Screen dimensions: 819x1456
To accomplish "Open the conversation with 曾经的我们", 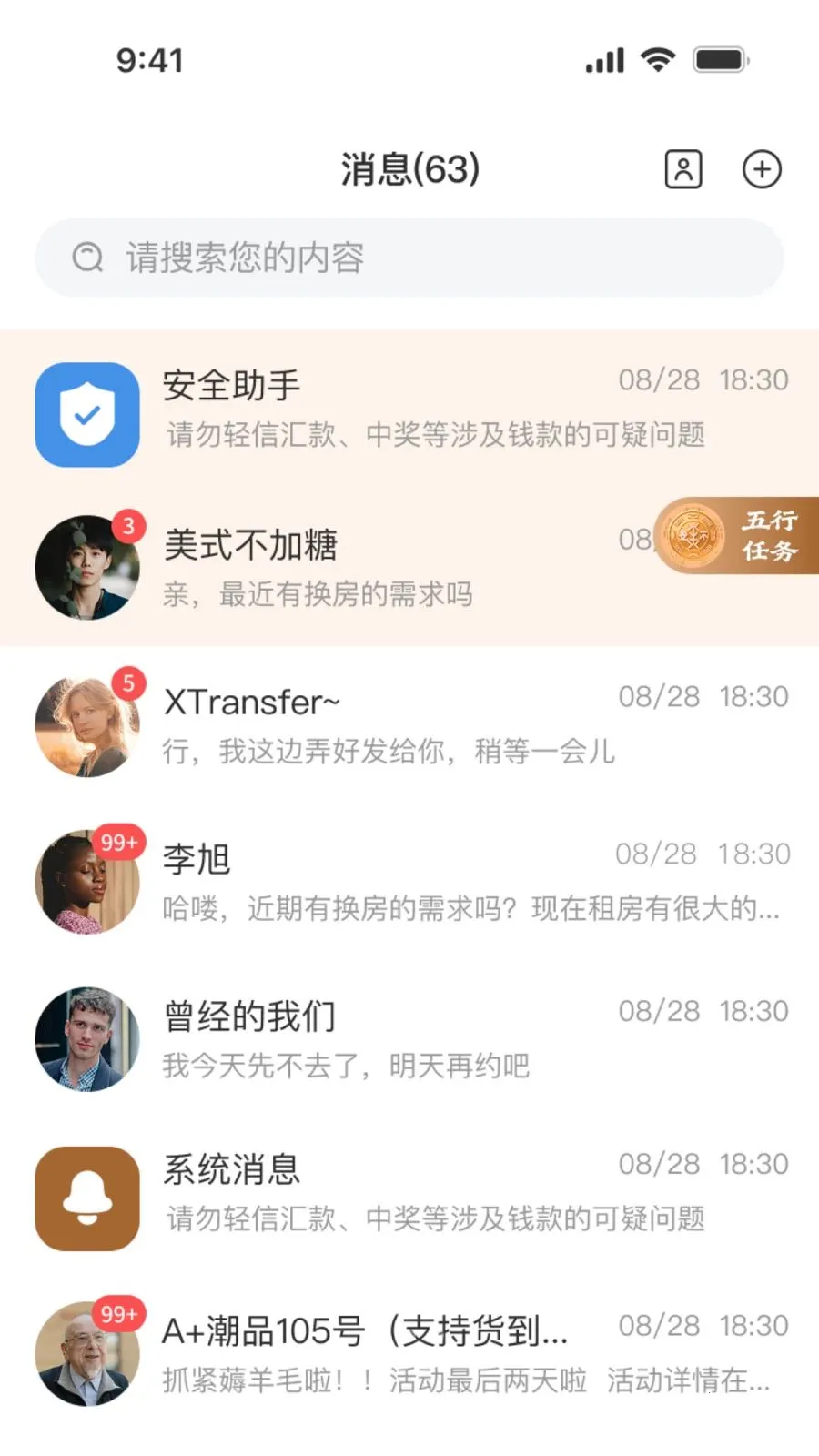I will [409, 1039].
